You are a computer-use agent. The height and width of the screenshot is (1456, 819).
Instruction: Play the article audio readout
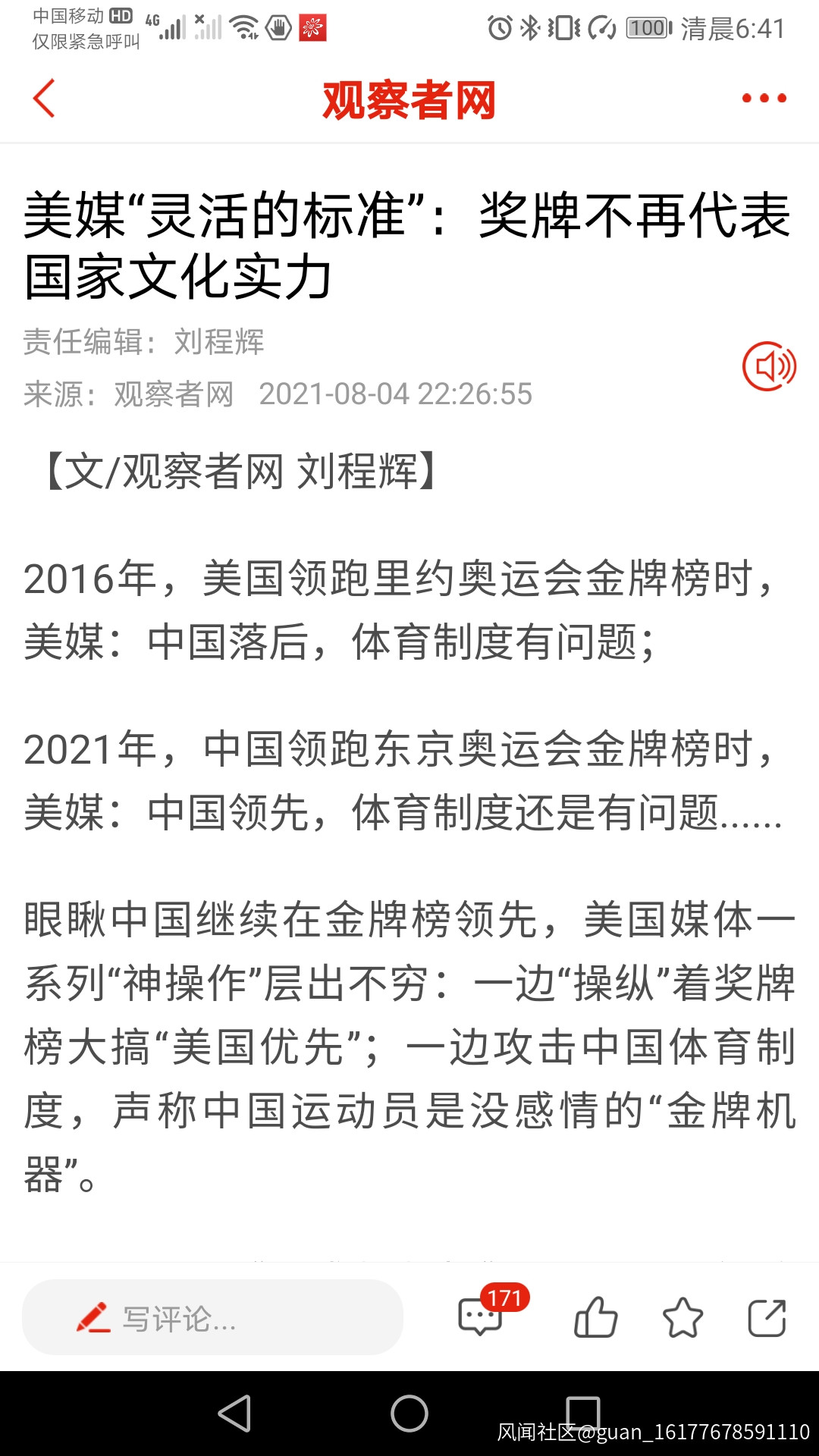point(768,366)
